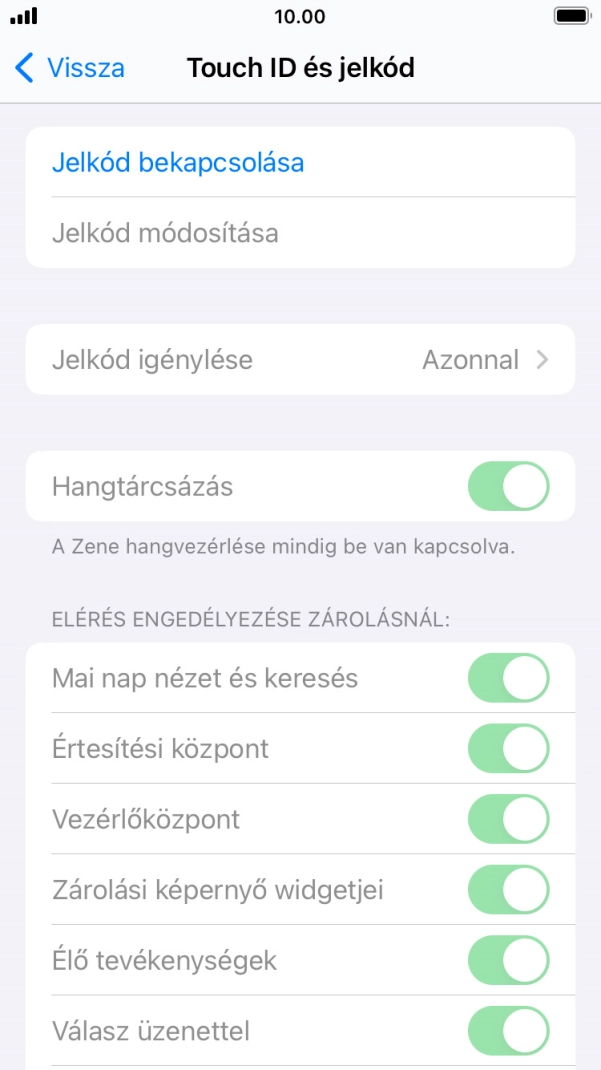This screenshot has height=1070, width=601.
Task: Toggle the Hangtárcsázás switch
Action: [508, 487]
